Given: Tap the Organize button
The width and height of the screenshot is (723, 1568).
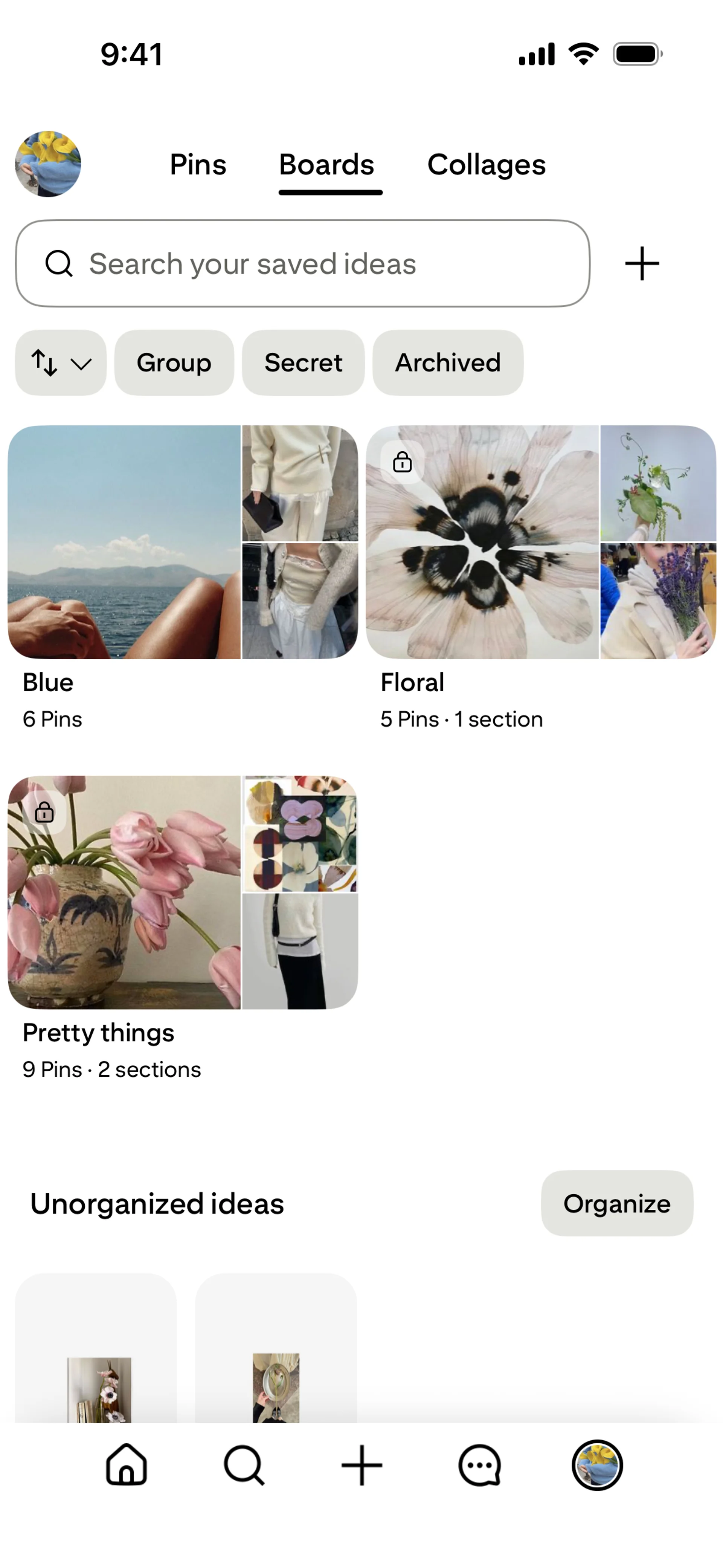Looking at the screenshot, I should pos(616,1203).
